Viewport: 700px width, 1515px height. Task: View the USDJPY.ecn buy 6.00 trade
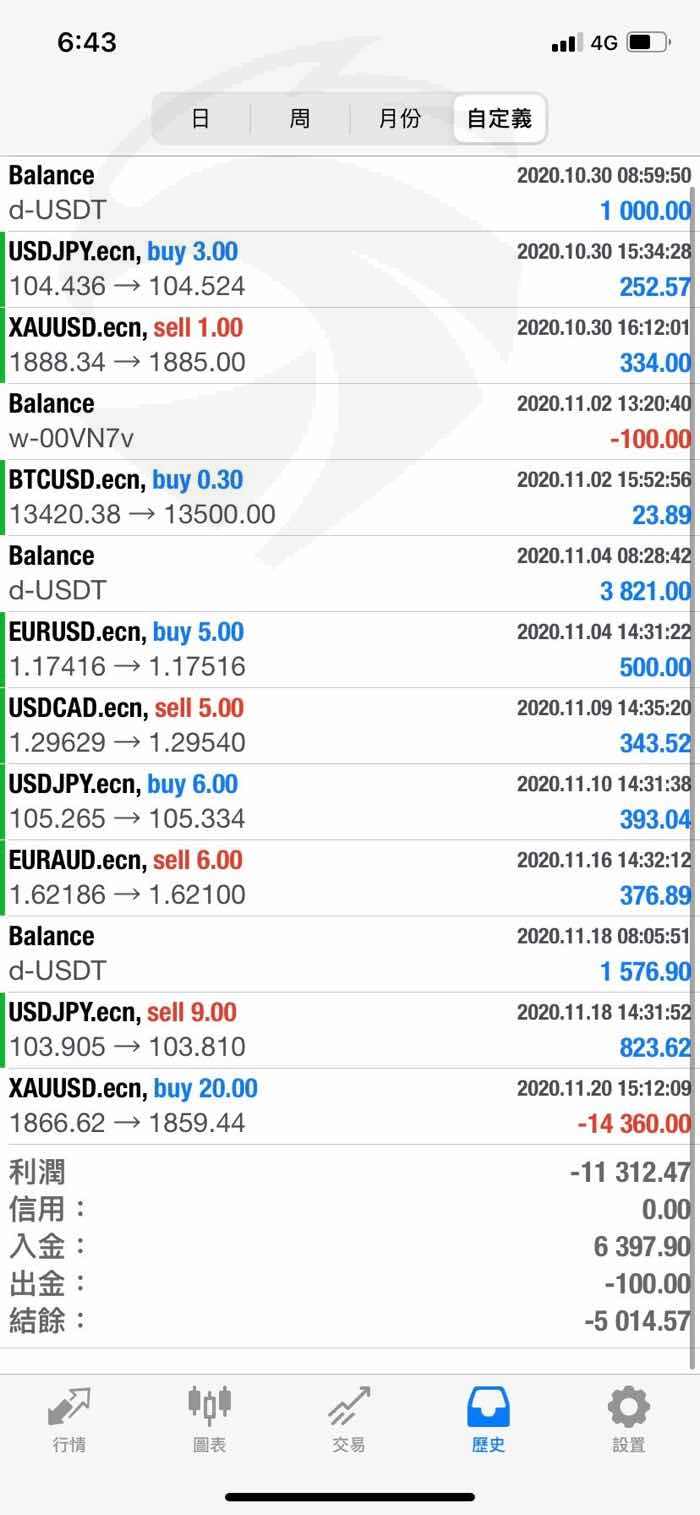click(348, 802)
